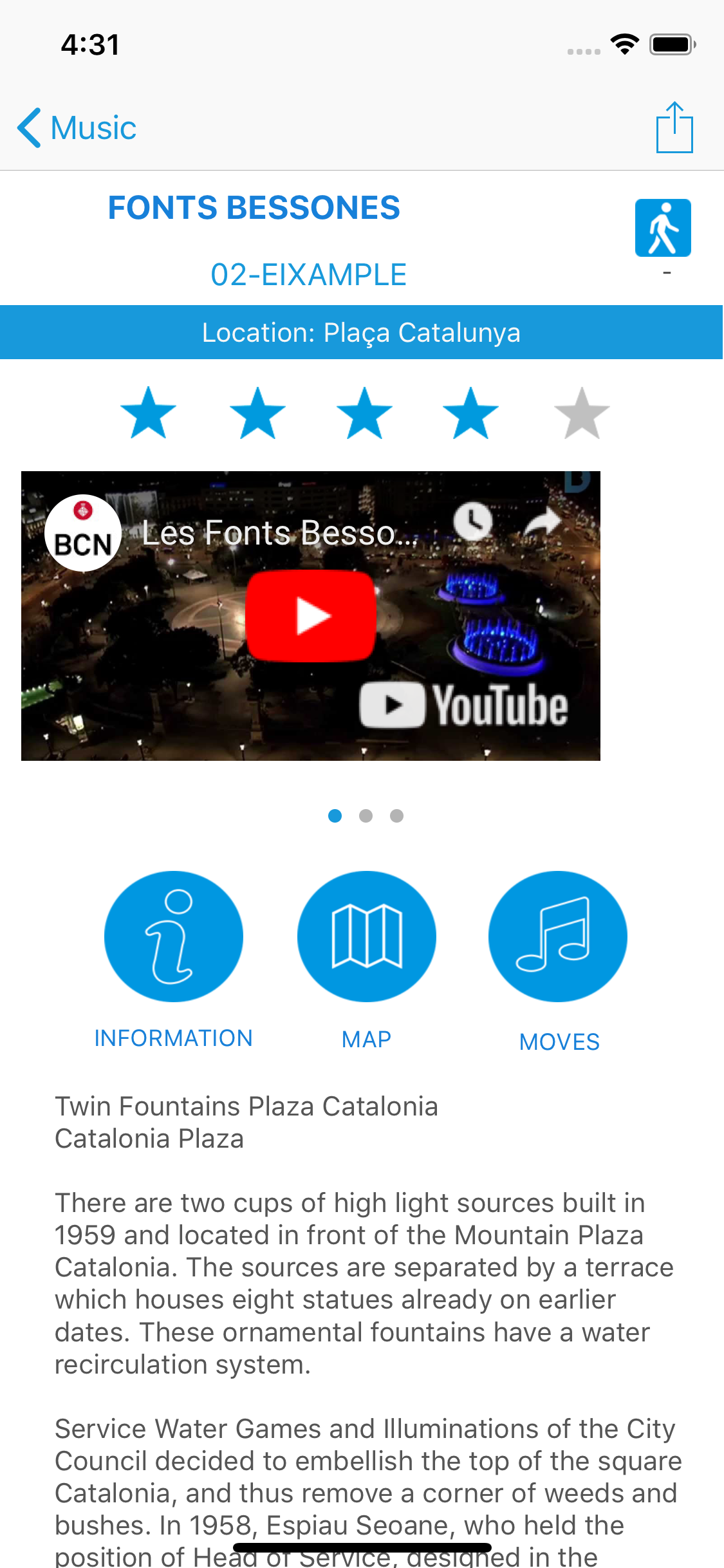The height and width of the screenshot is (1568, 724).
Task: Show the Information section
Action: tap(173, 937)
